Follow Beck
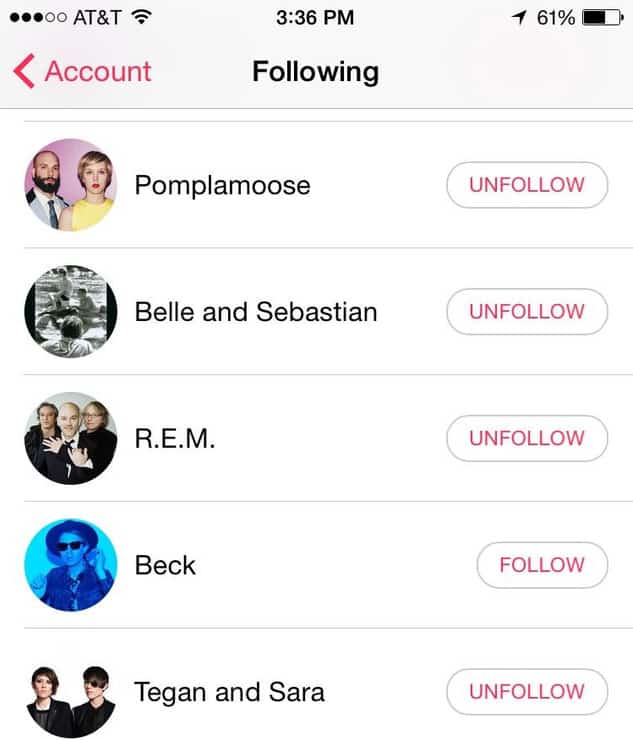633x740 pixels. click(542, 565)
